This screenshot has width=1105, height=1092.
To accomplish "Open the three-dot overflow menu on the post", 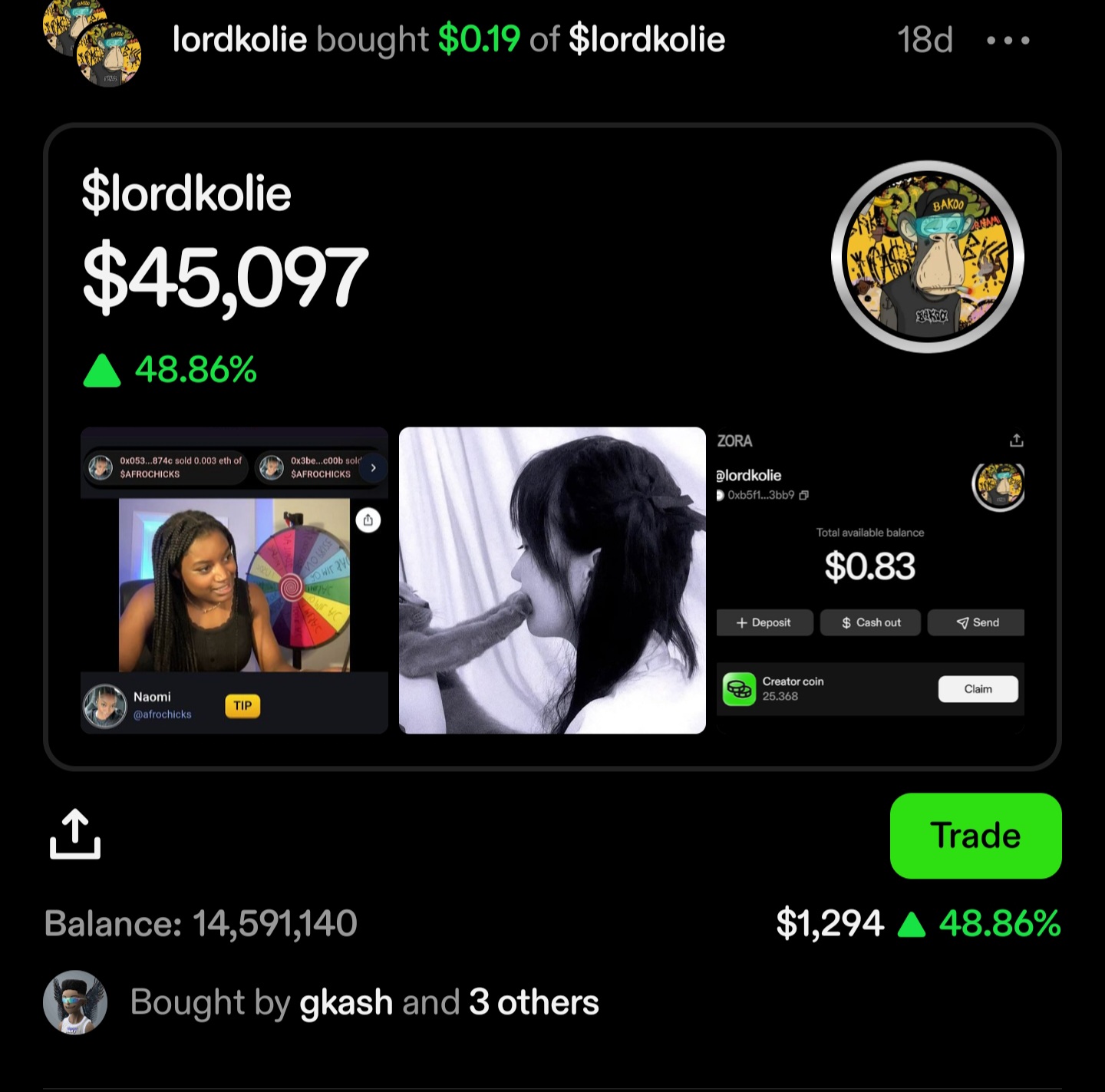I will coord(1008,40).
